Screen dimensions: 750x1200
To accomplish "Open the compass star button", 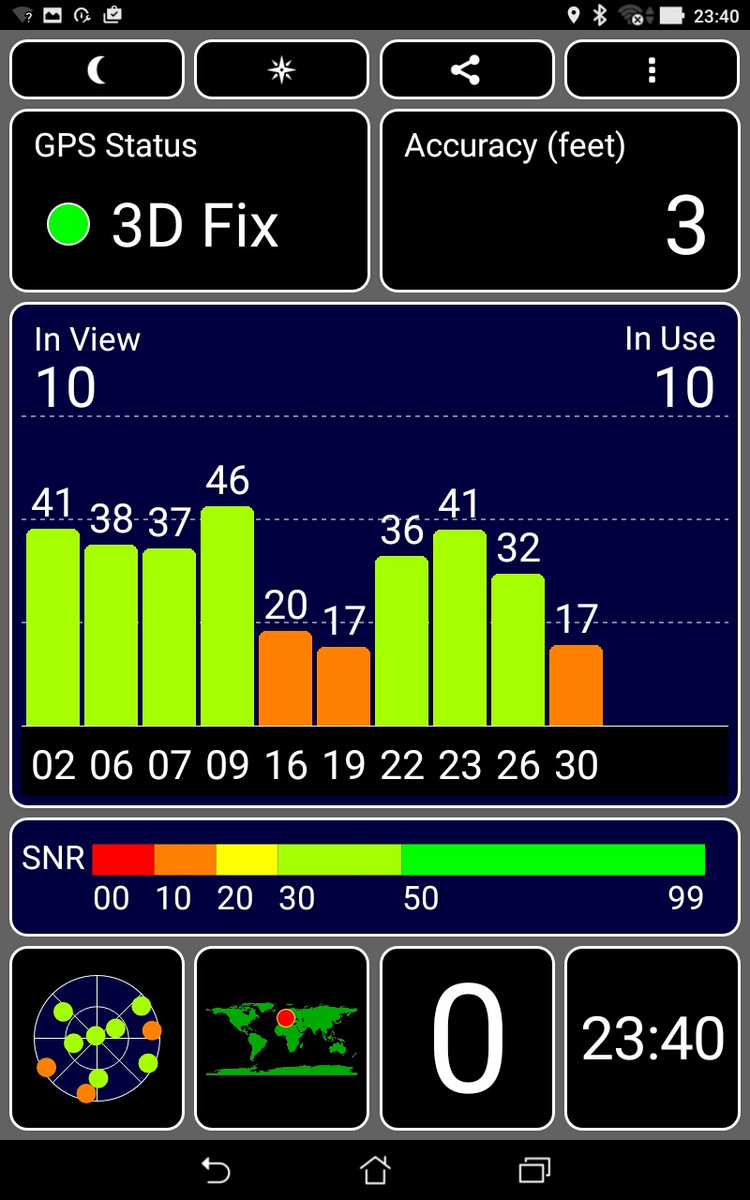I will point(282,70).
